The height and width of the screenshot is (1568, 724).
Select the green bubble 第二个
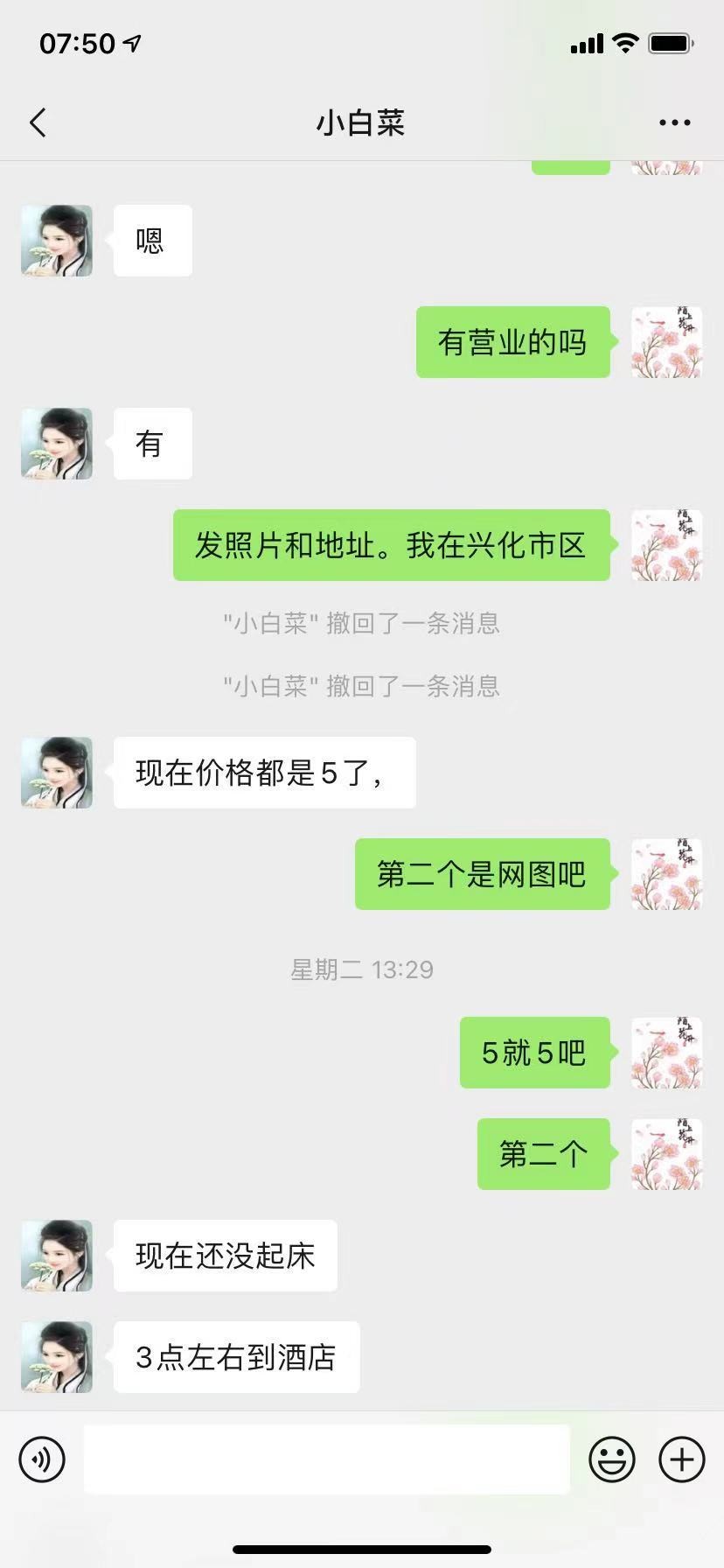click(542, 1154)
